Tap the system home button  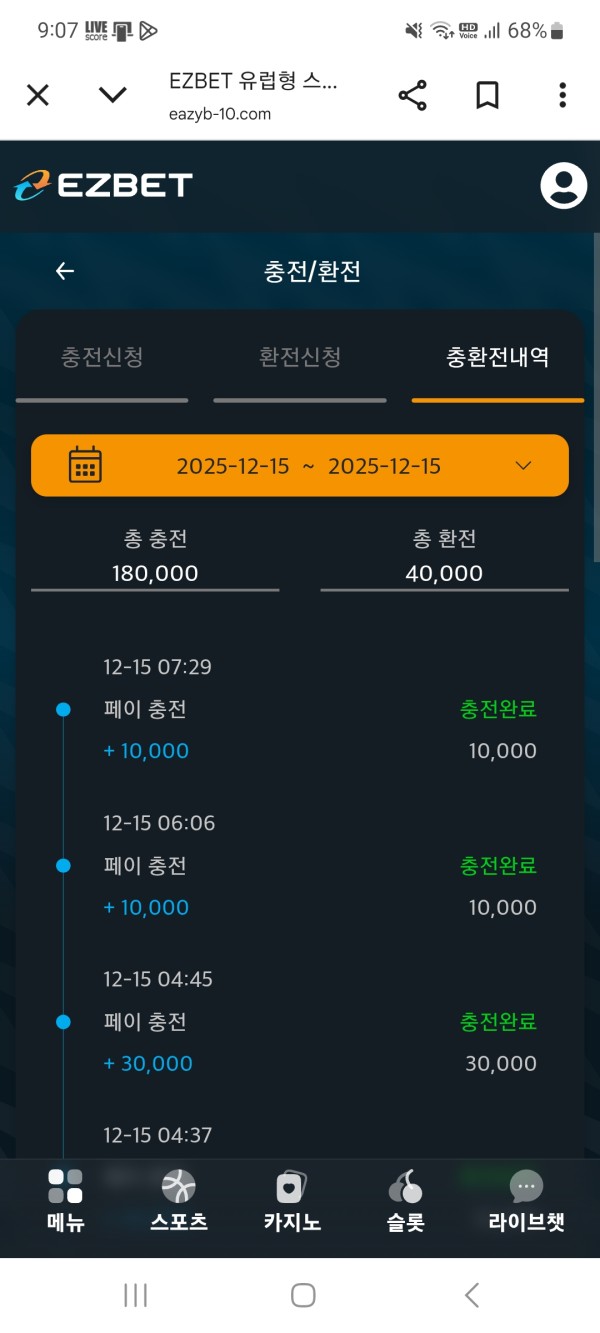(303, 1296)
